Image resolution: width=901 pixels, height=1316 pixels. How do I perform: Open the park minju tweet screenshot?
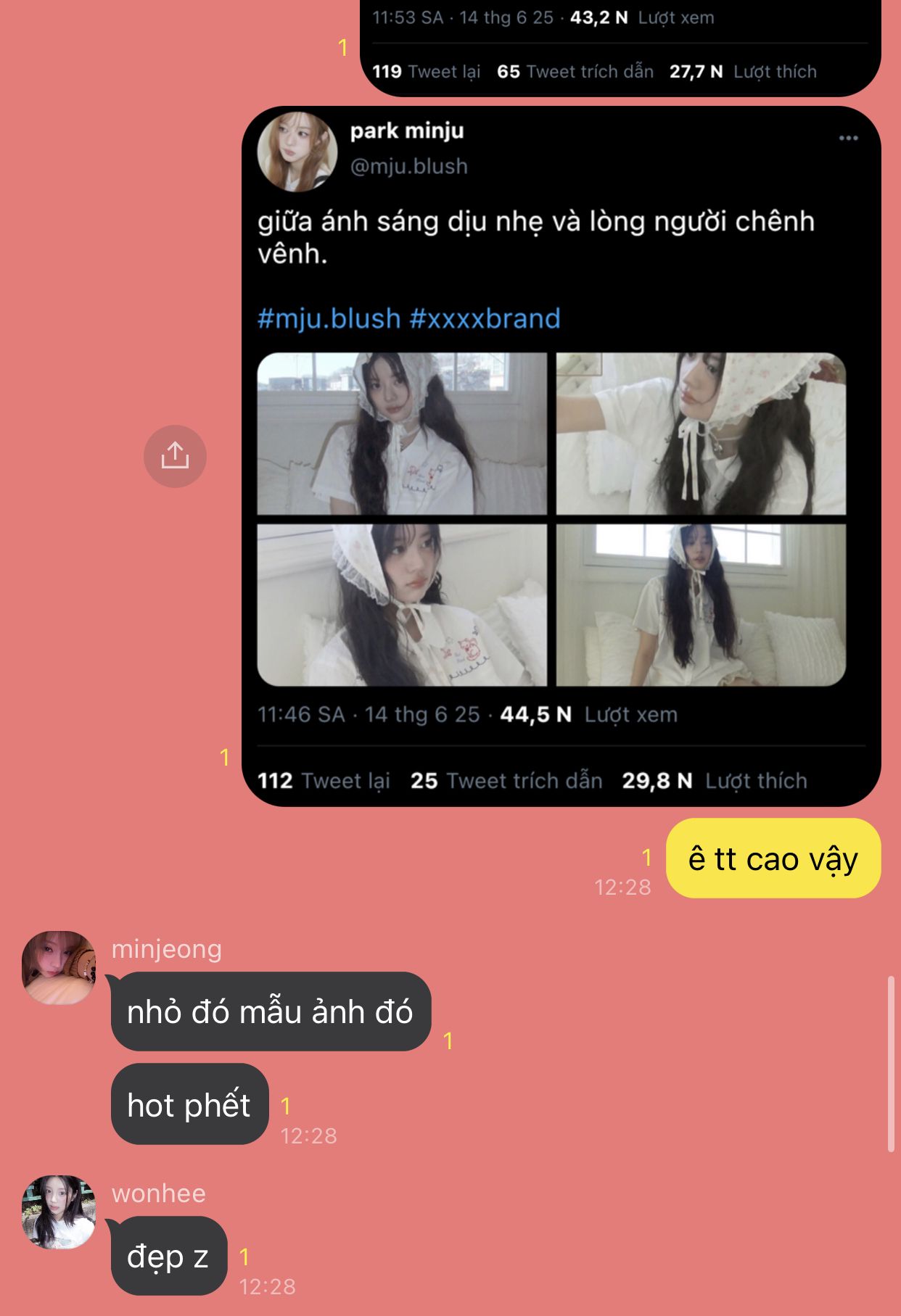561,456
